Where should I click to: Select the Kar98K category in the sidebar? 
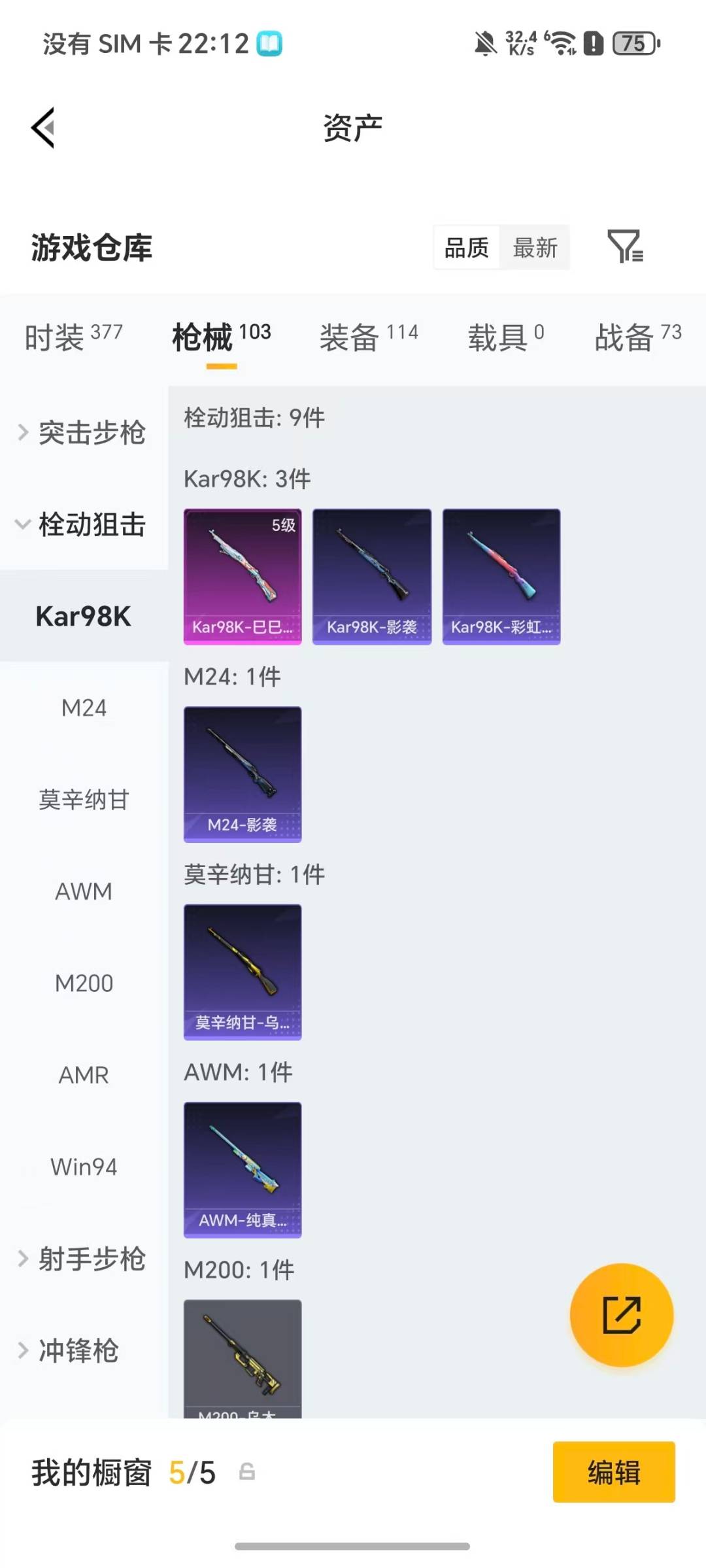pos(84,615)
